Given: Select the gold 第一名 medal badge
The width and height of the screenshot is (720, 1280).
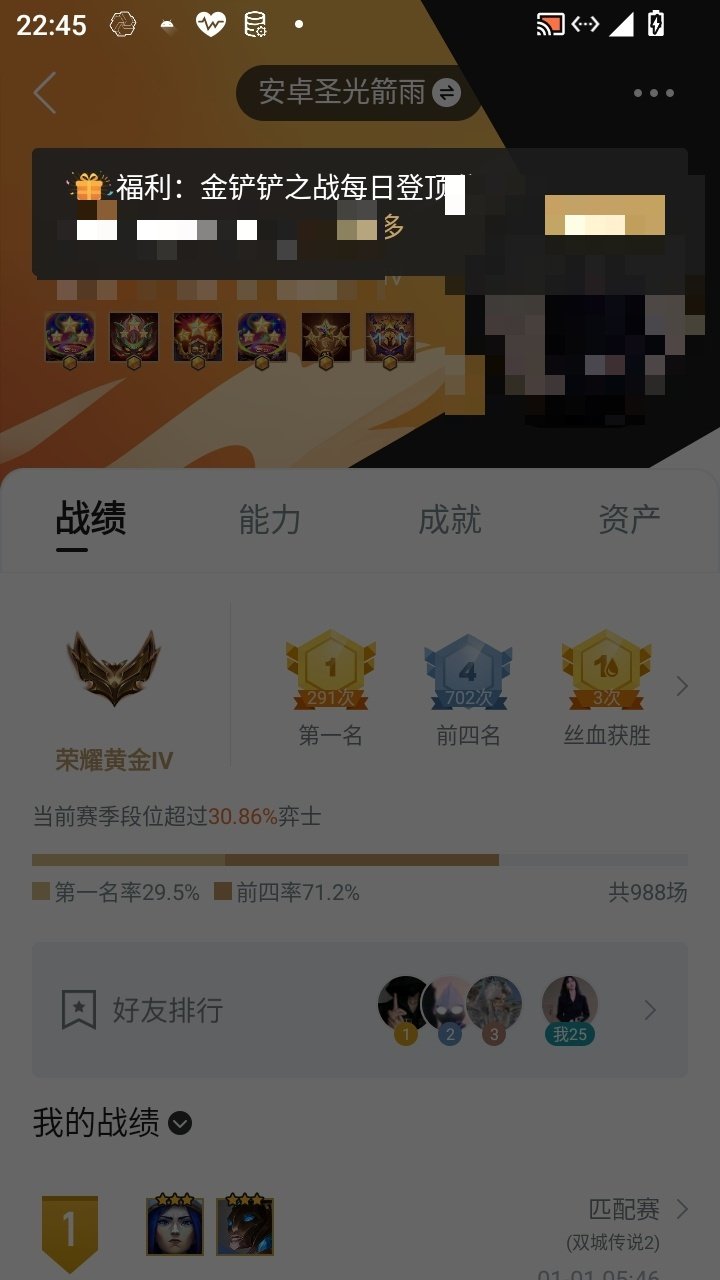Looking at the screenshot, I should click(329, 672).
